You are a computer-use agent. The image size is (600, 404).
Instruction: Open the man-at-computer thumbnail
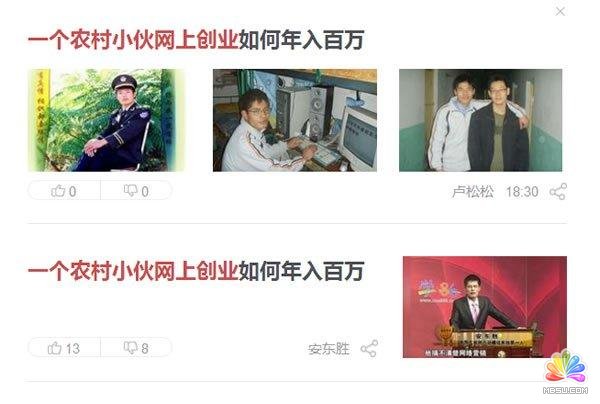point(295,120)
